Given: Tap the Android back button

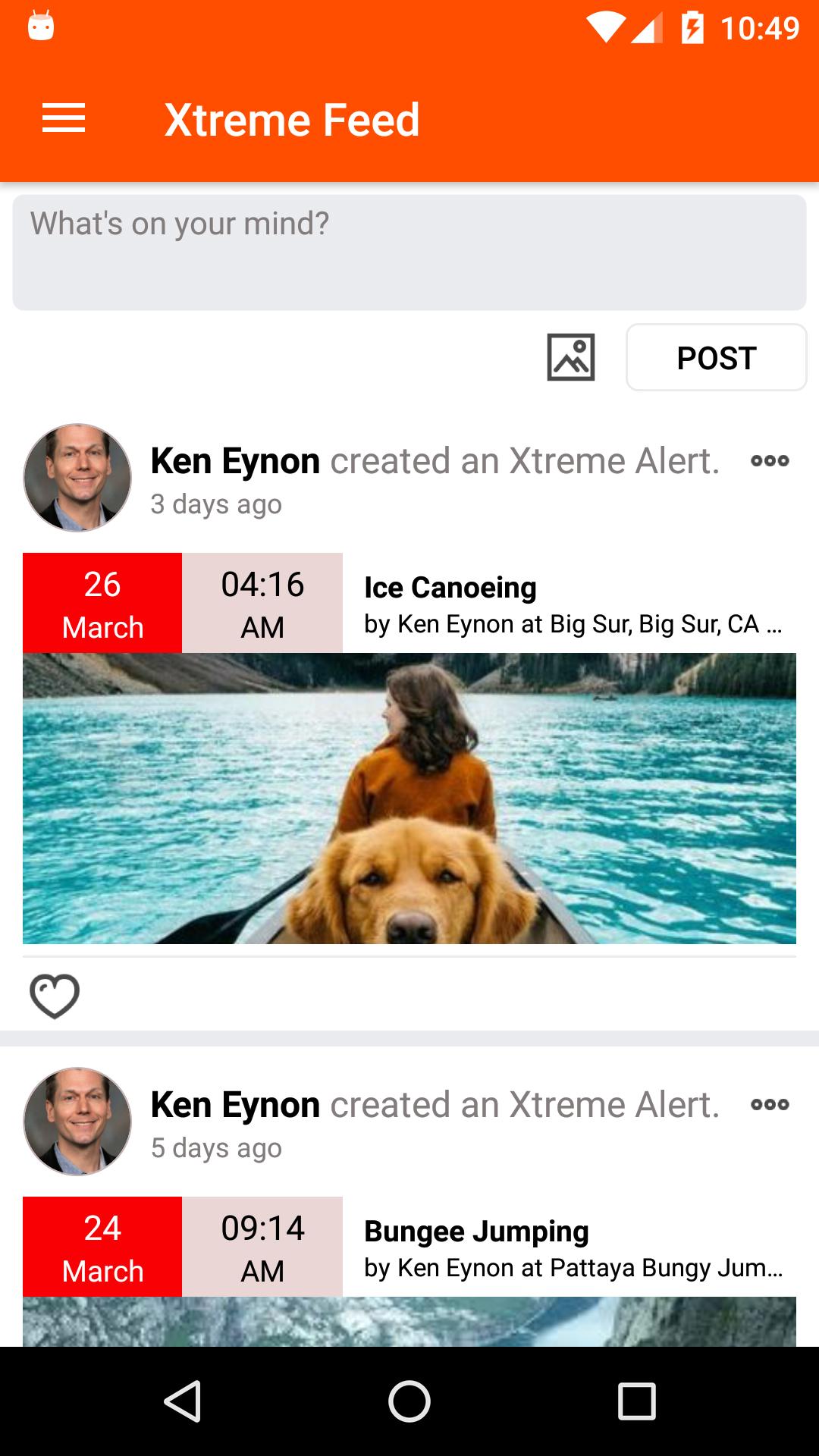Looking at the screenshot, I should [x=182, y=1398].
